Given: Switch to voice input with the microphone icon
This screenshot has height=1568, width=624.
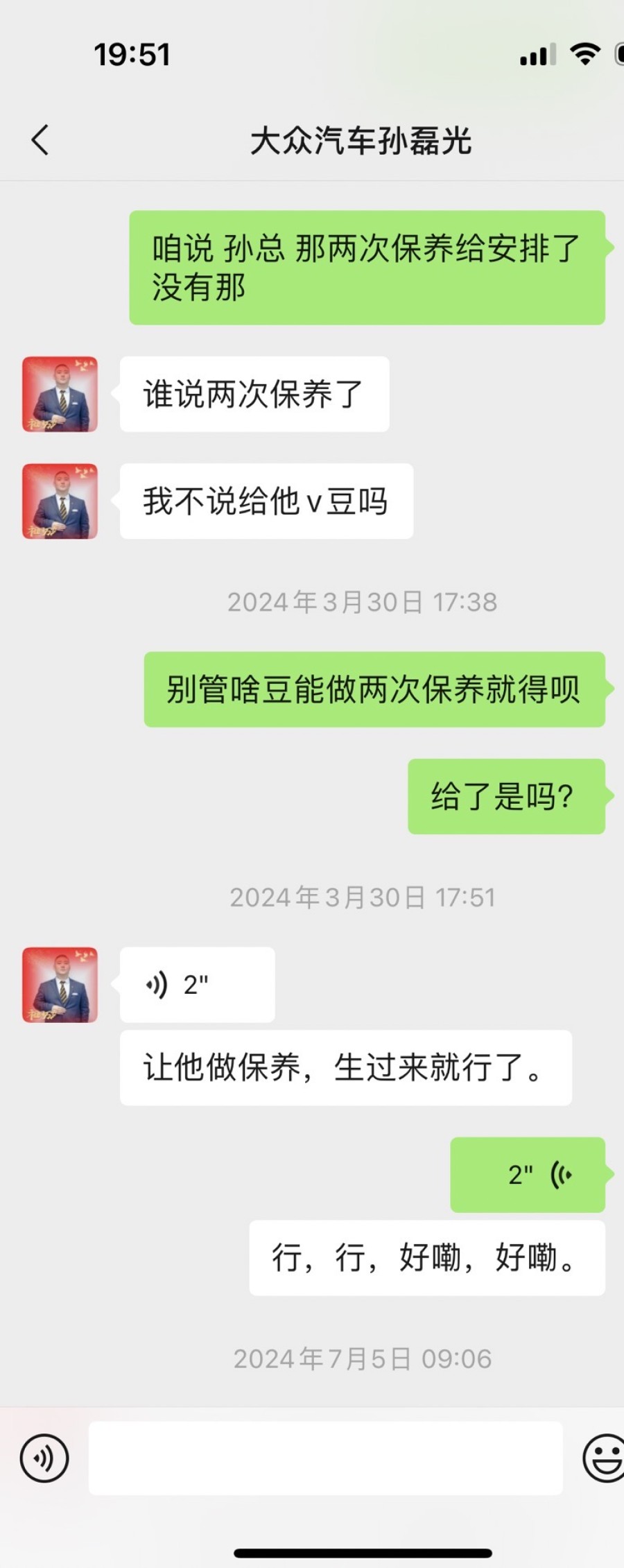Looking at the screenshot, I should (x=44, y=1458).
